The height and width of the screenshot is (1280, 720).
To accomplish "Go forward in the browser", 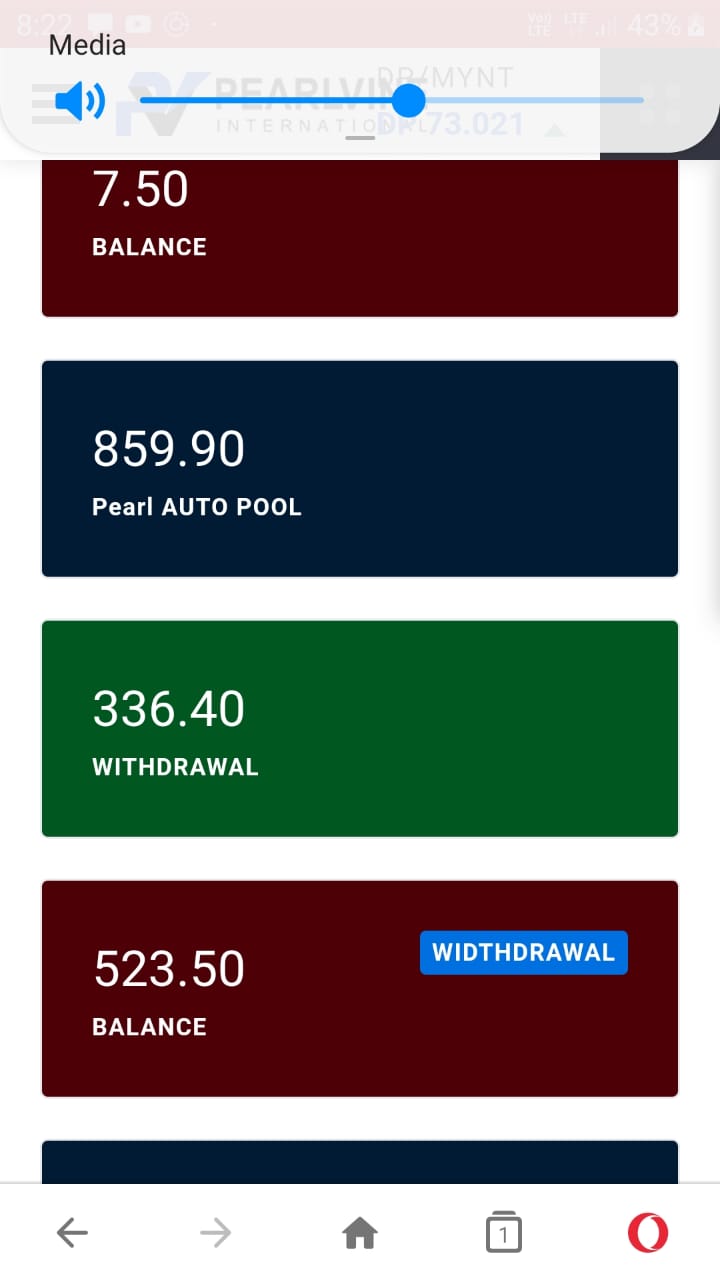I will [x=215, y=1233].
